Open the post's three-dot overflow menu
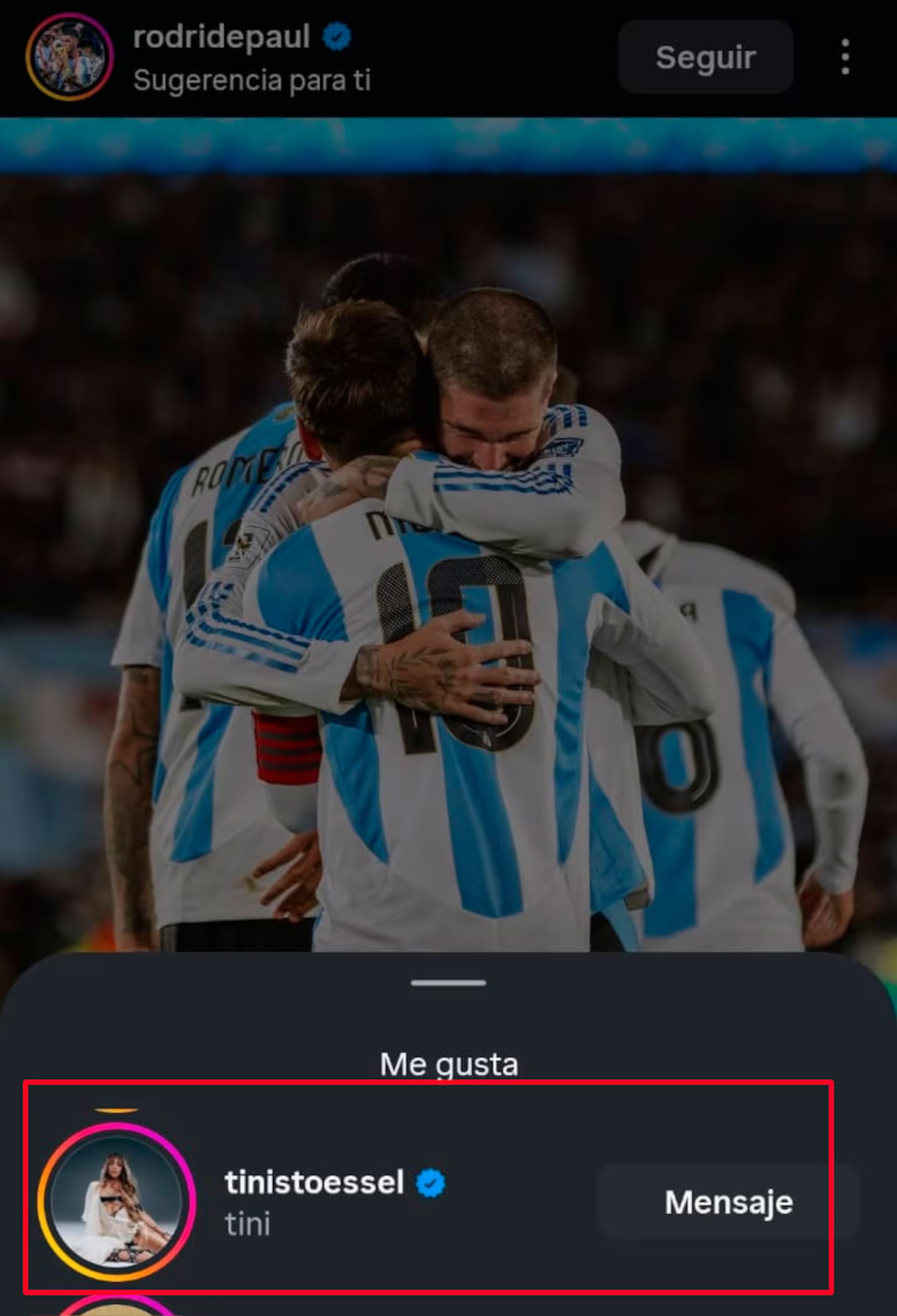Viewport: 897px width, 1316px height. pyautogui.click(x=845, y=58)
